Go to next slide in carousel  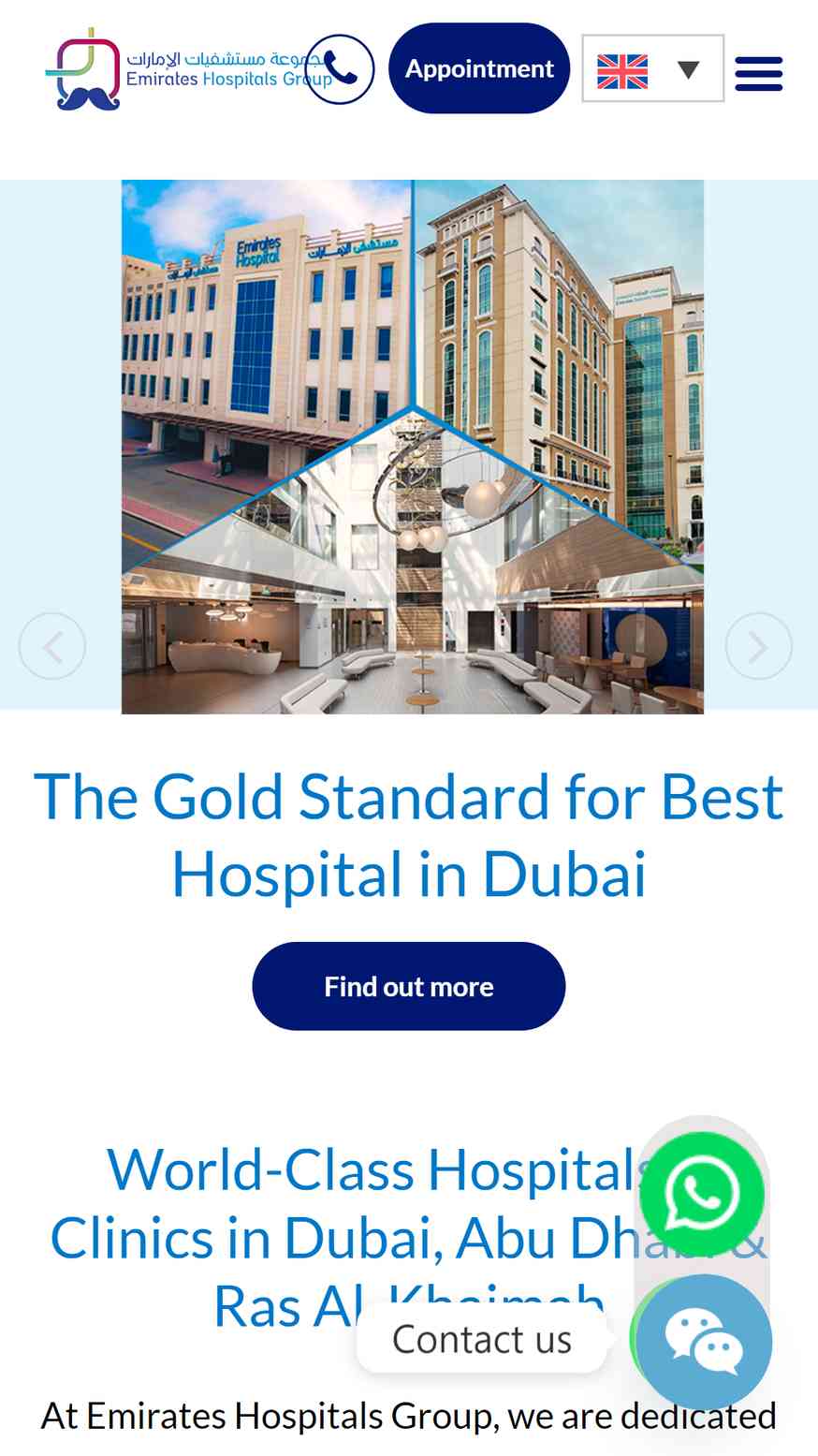pyautogui.click(x=758, y=646)
